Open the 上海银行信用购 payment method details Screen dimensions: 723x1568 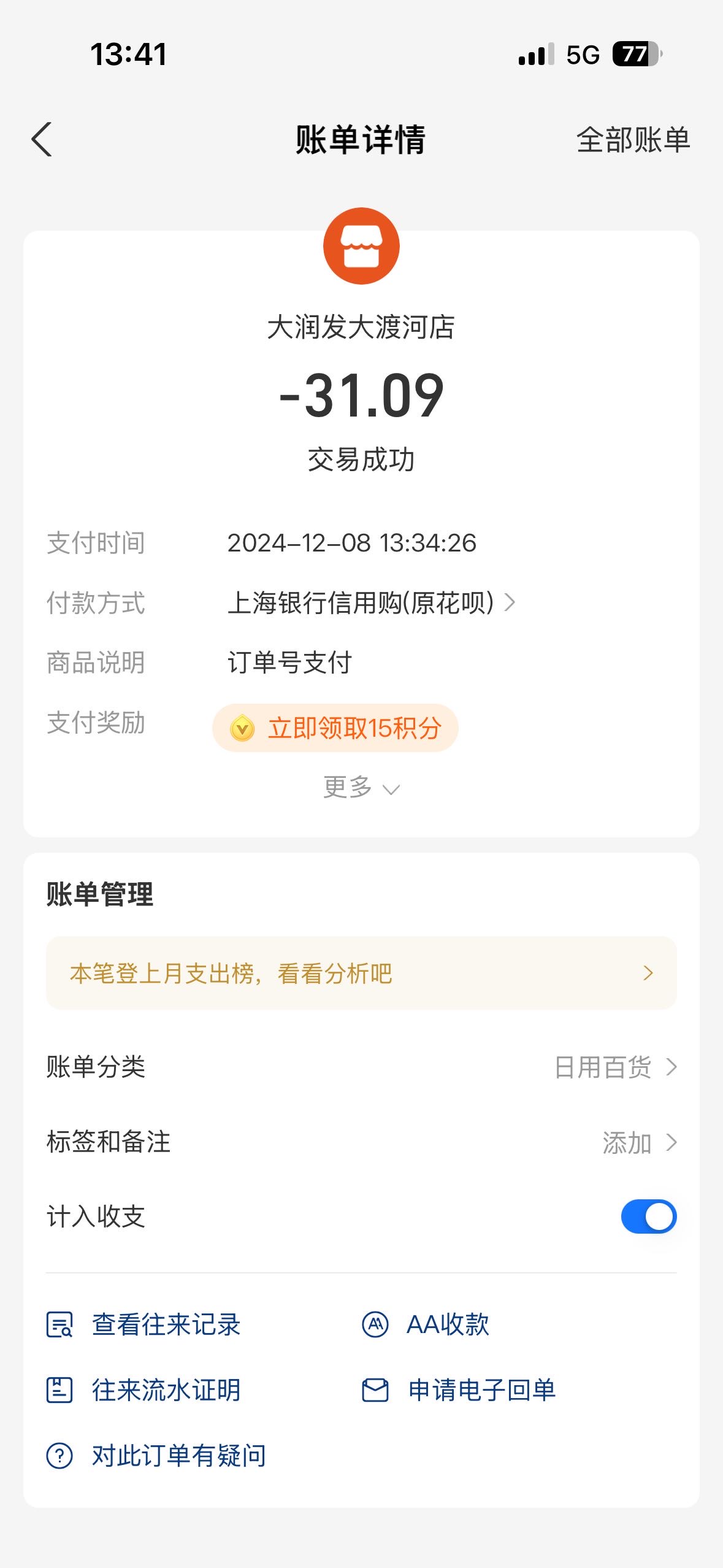[371, 602]
